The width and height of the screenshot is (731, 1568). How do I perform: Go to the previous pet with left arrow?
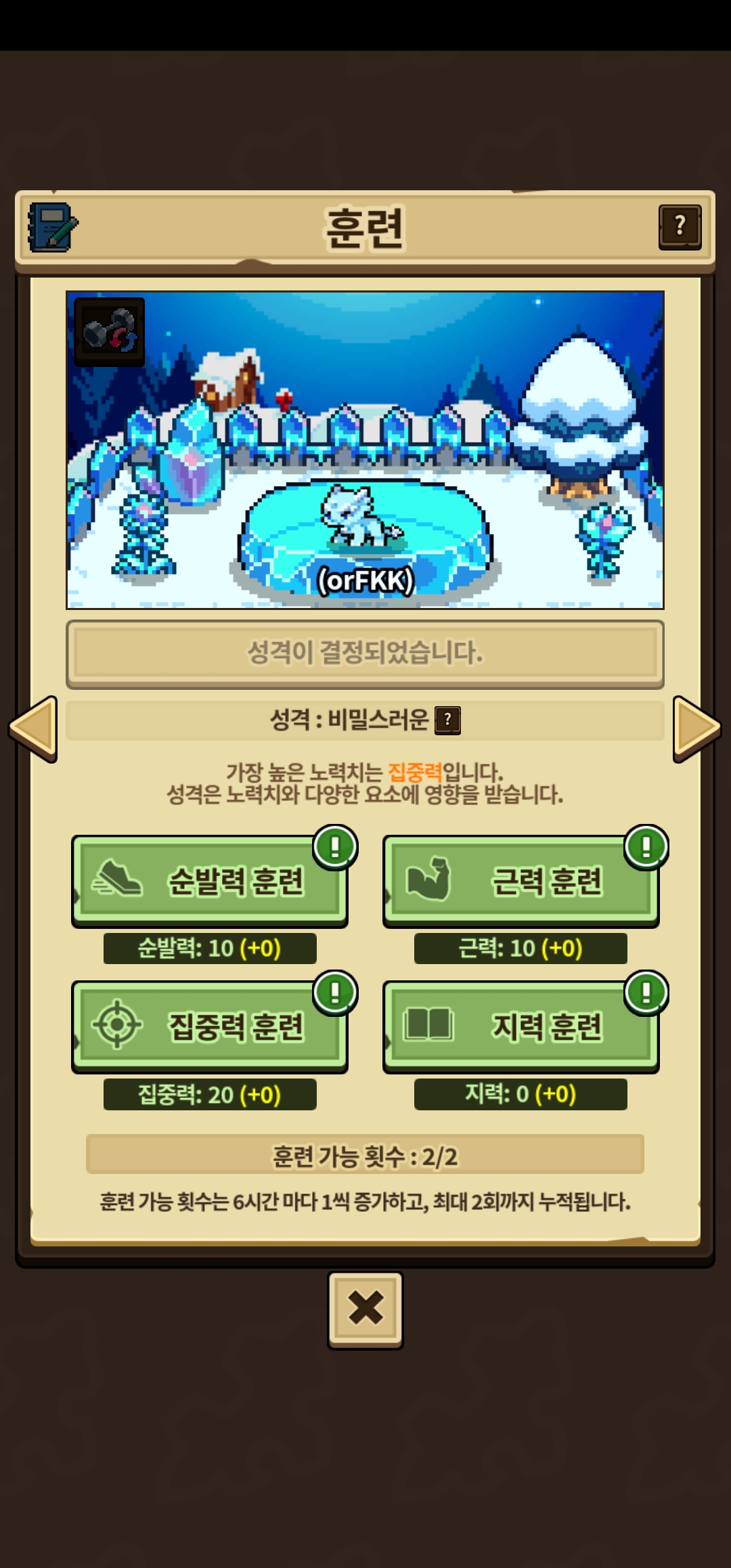tap(33, 728)
